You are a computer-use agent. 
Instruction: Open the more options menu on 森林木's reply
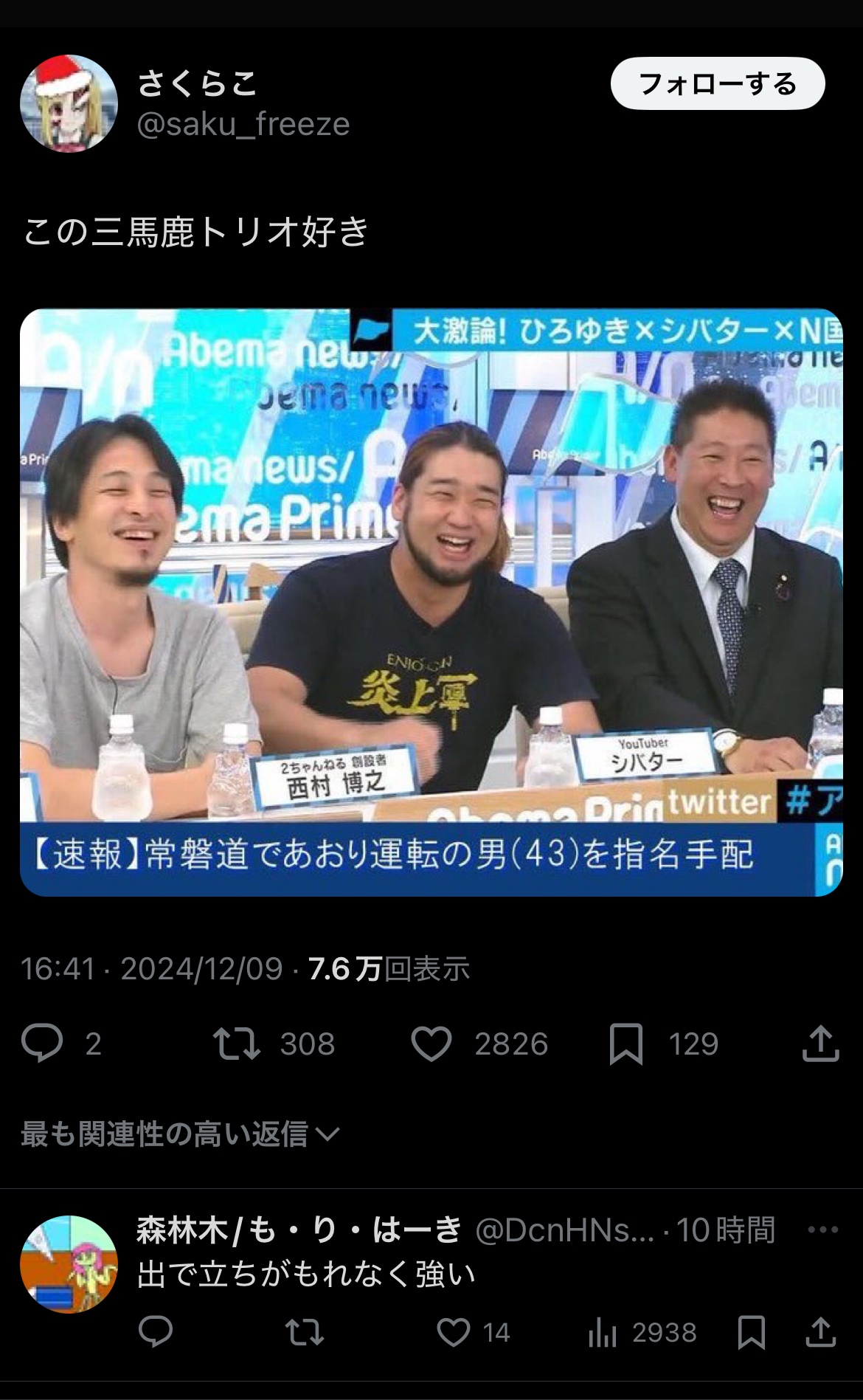(x=823, y=1230)
